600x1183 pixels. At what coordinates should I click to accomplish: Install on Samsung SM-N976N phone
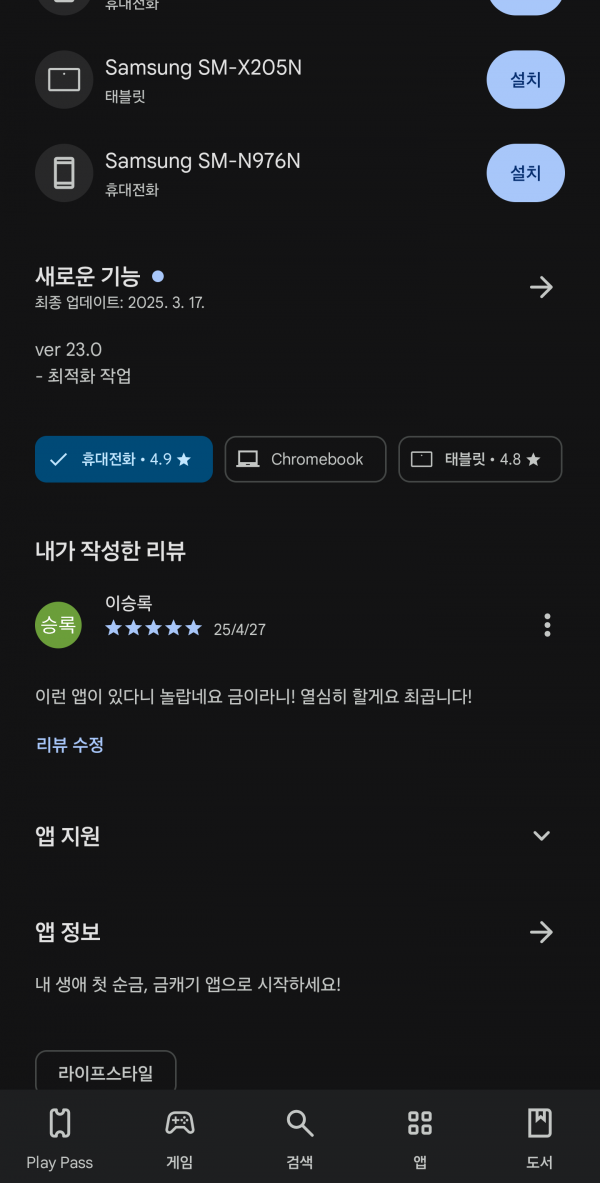coord(525,173)
